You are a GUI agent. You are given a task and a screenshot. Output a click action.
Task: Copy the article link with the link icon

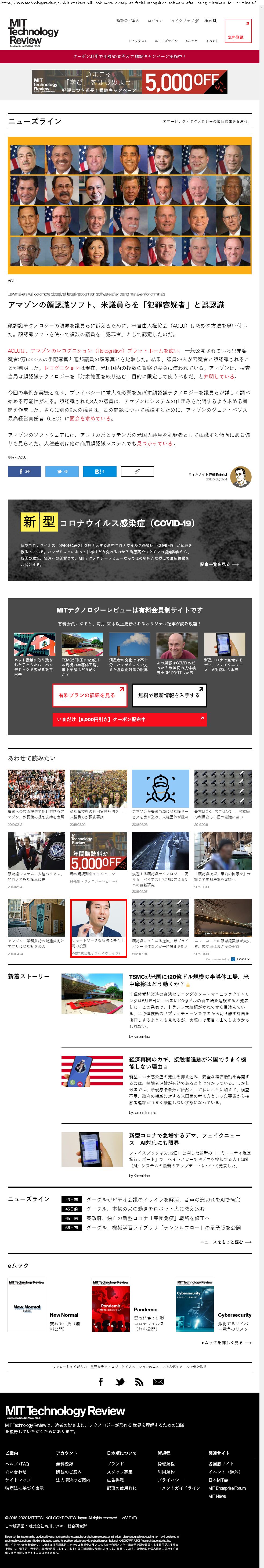[138, 471]
